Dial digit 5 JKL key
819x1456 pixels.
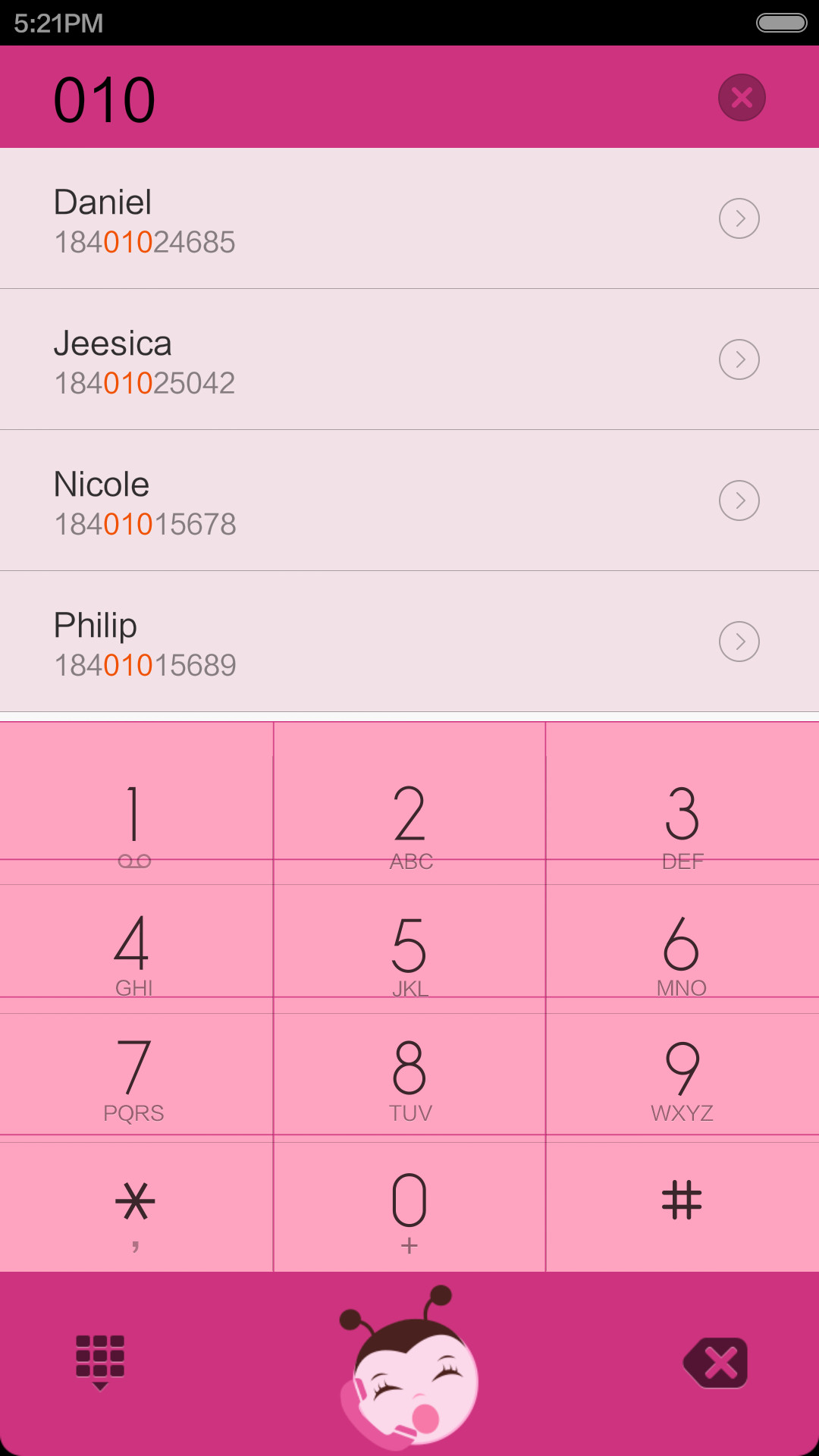click(x=409, y=949)
